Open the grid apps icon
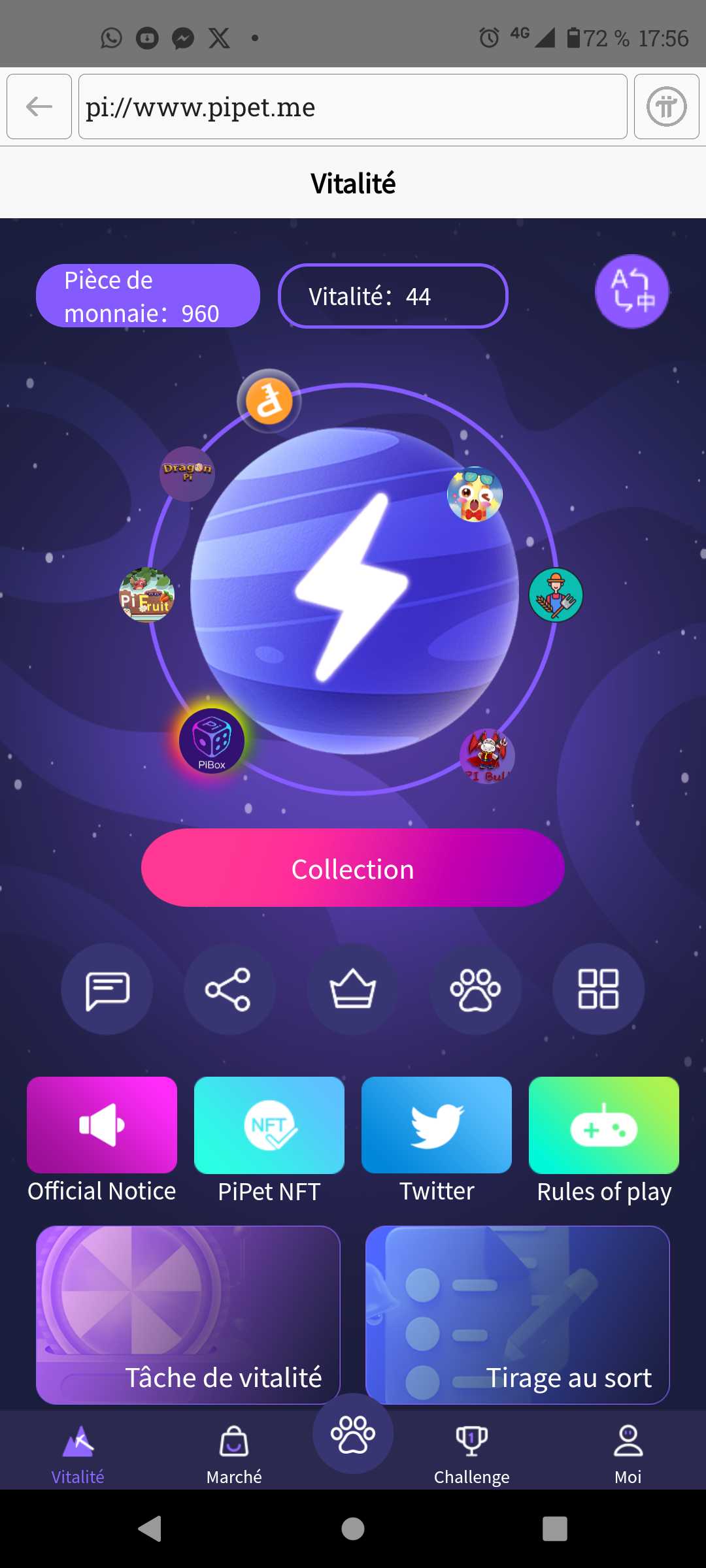This screenshot has height=1568, width=706. click(598, 989)
